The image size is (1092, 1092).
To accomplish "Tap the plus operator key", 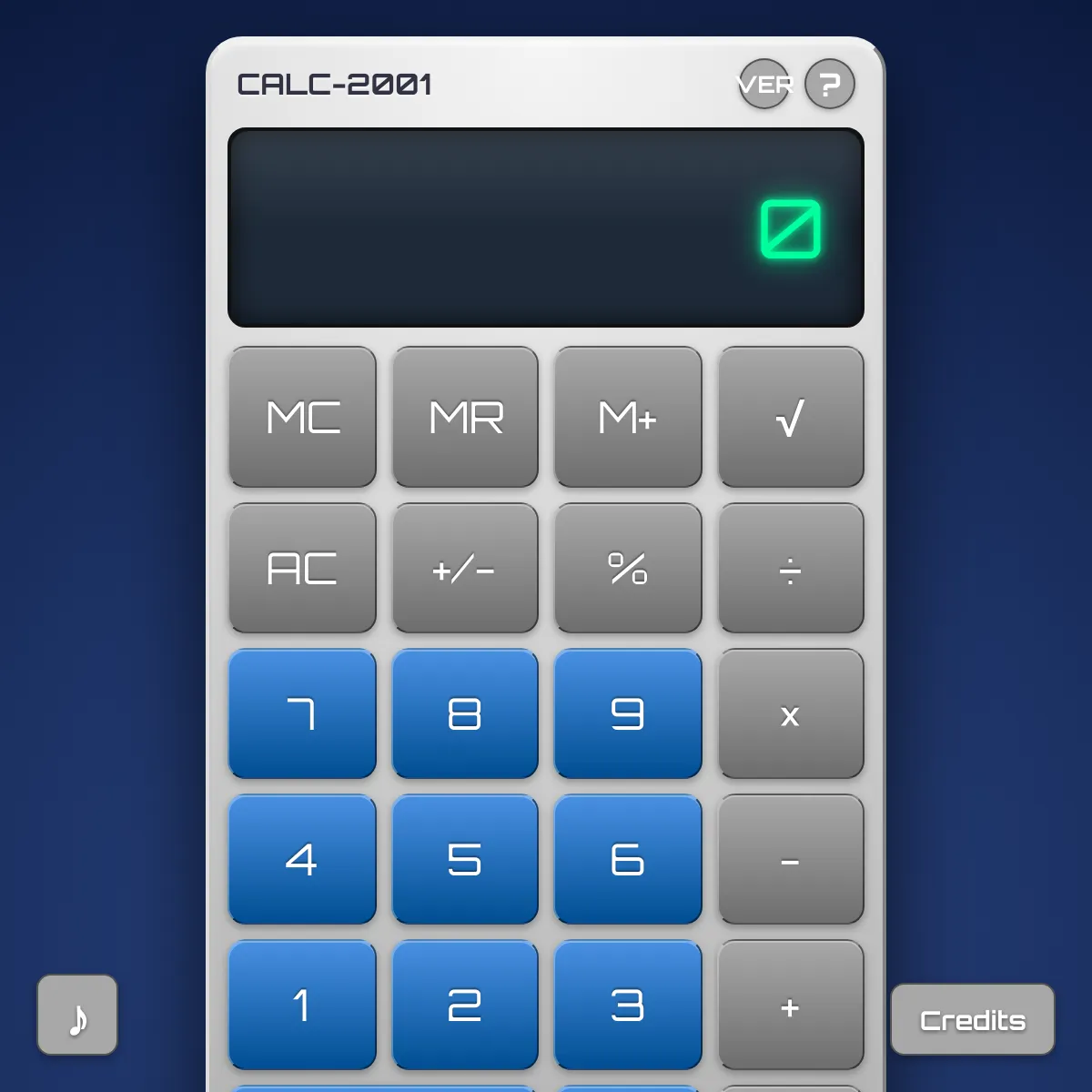I will click(791, 1006).
